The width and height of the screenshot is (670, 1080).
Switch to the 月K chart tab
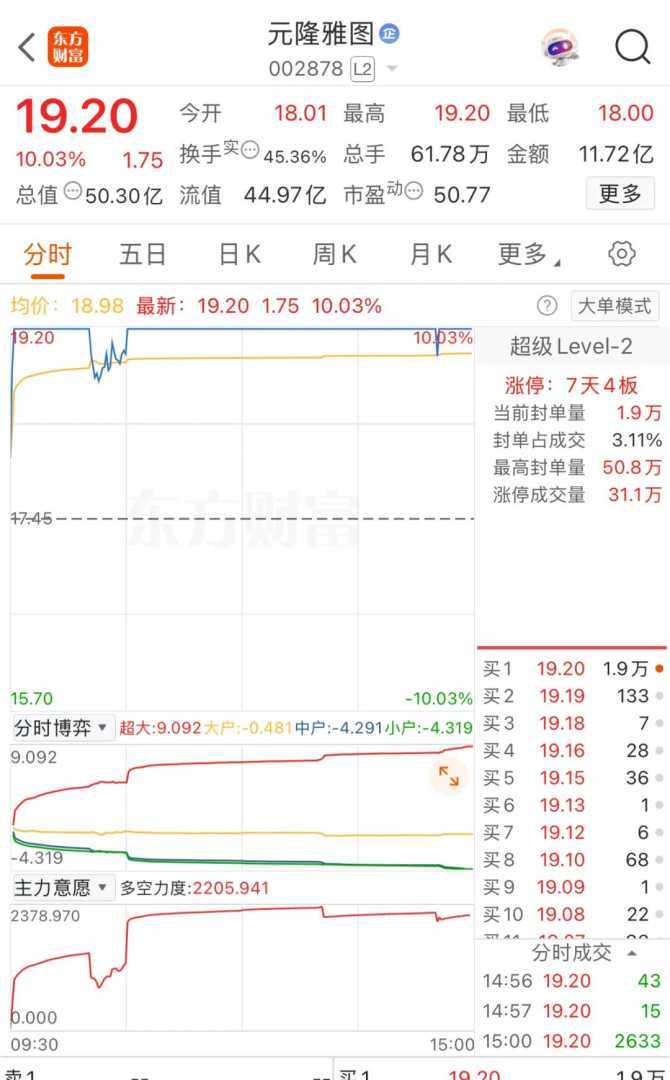coord(431,254)
